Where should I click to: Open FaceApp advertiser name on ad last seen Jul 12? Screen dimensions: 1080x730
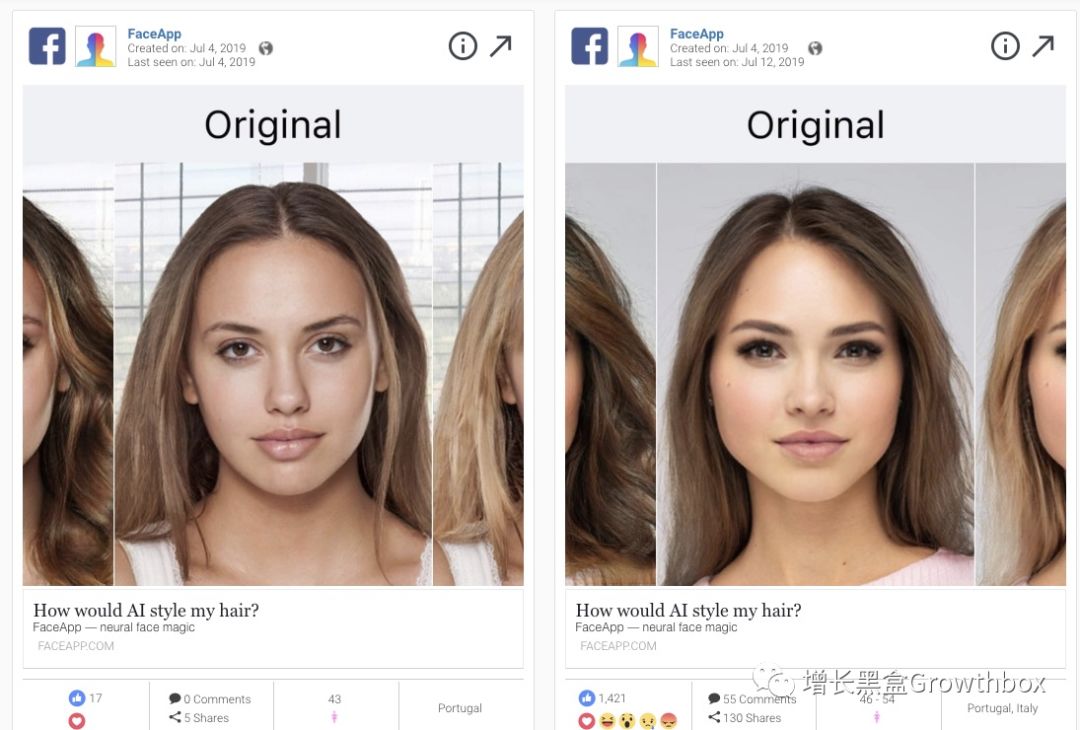coord(697,34)
